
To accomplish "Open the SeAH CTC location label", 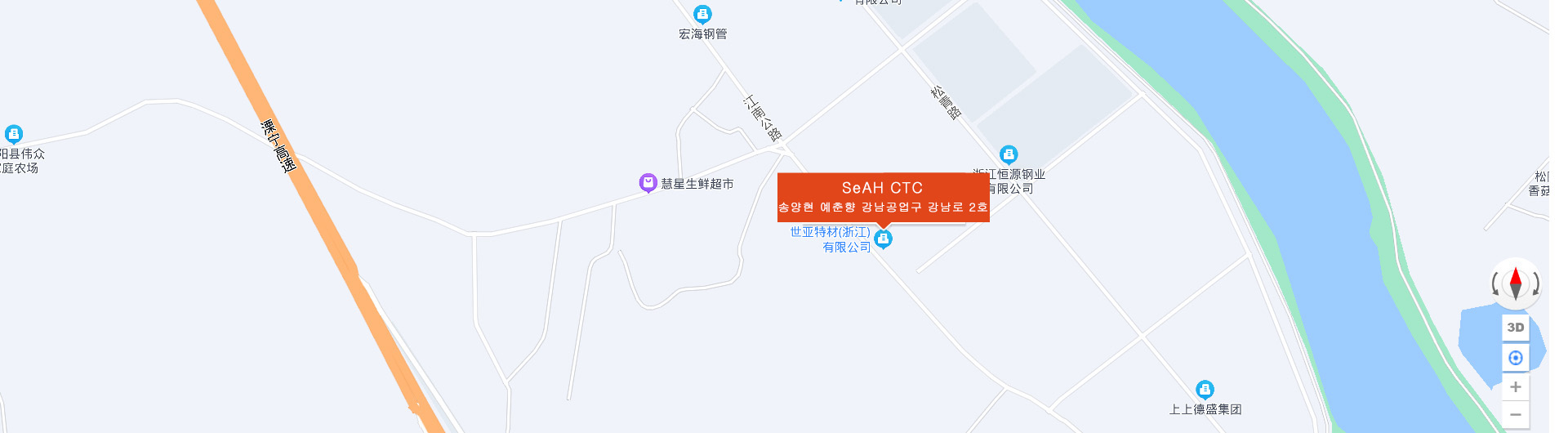I will (883, 197).
